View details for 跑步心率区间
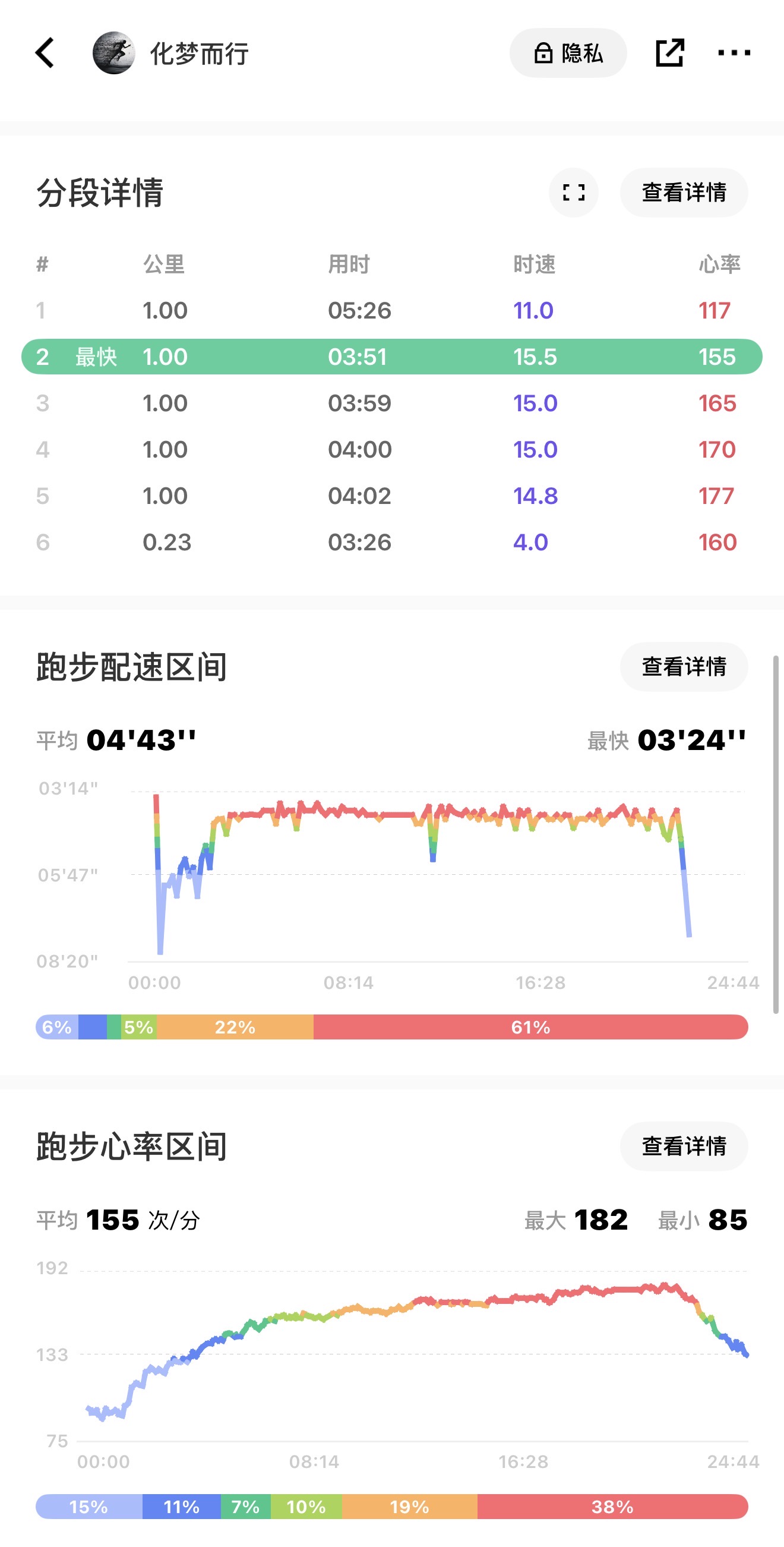The width and height of the screenshot is (784, 1547). pos(683,1146)
